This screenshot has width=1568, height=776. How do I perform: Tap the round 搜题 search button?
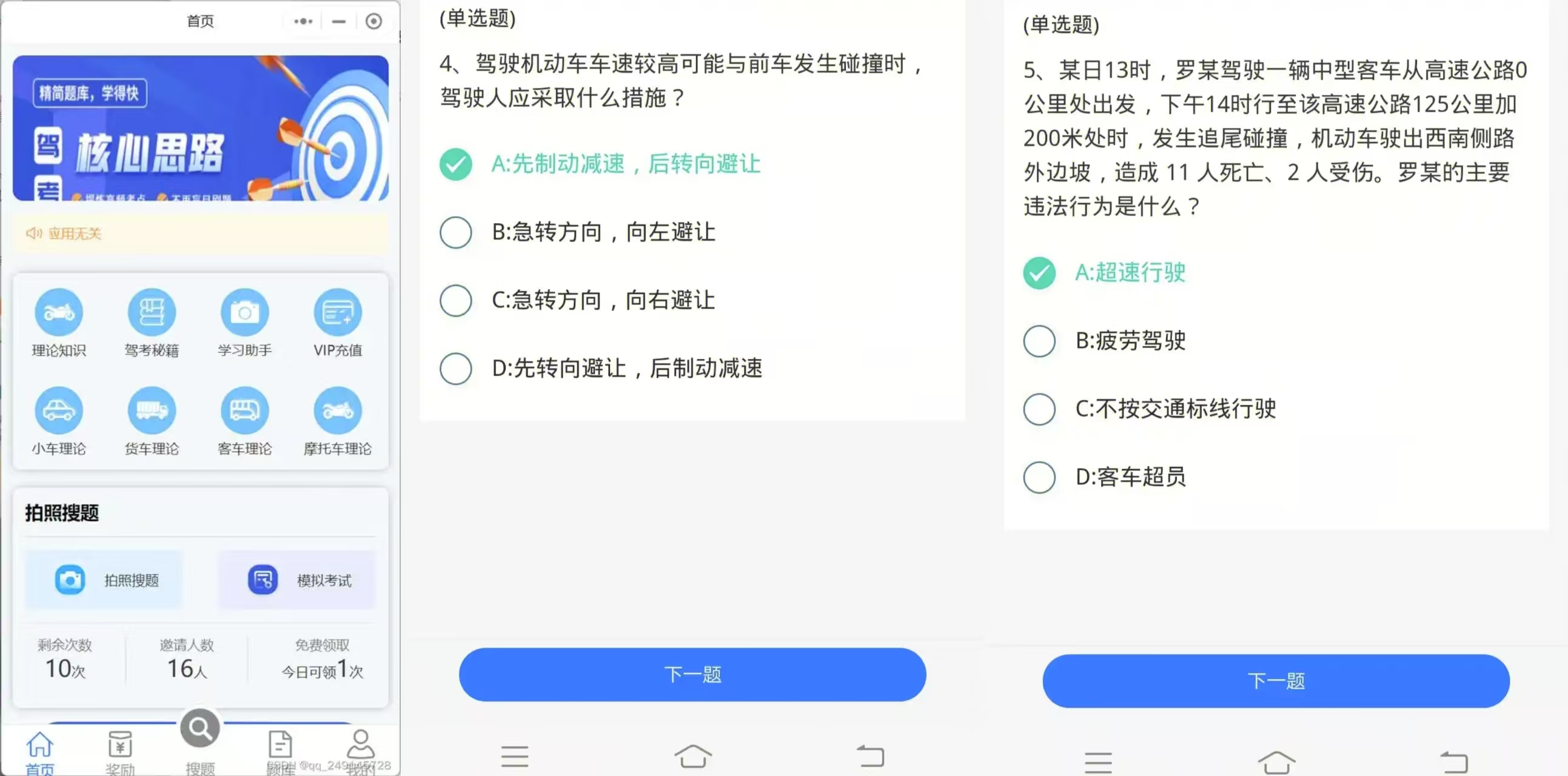199,729
